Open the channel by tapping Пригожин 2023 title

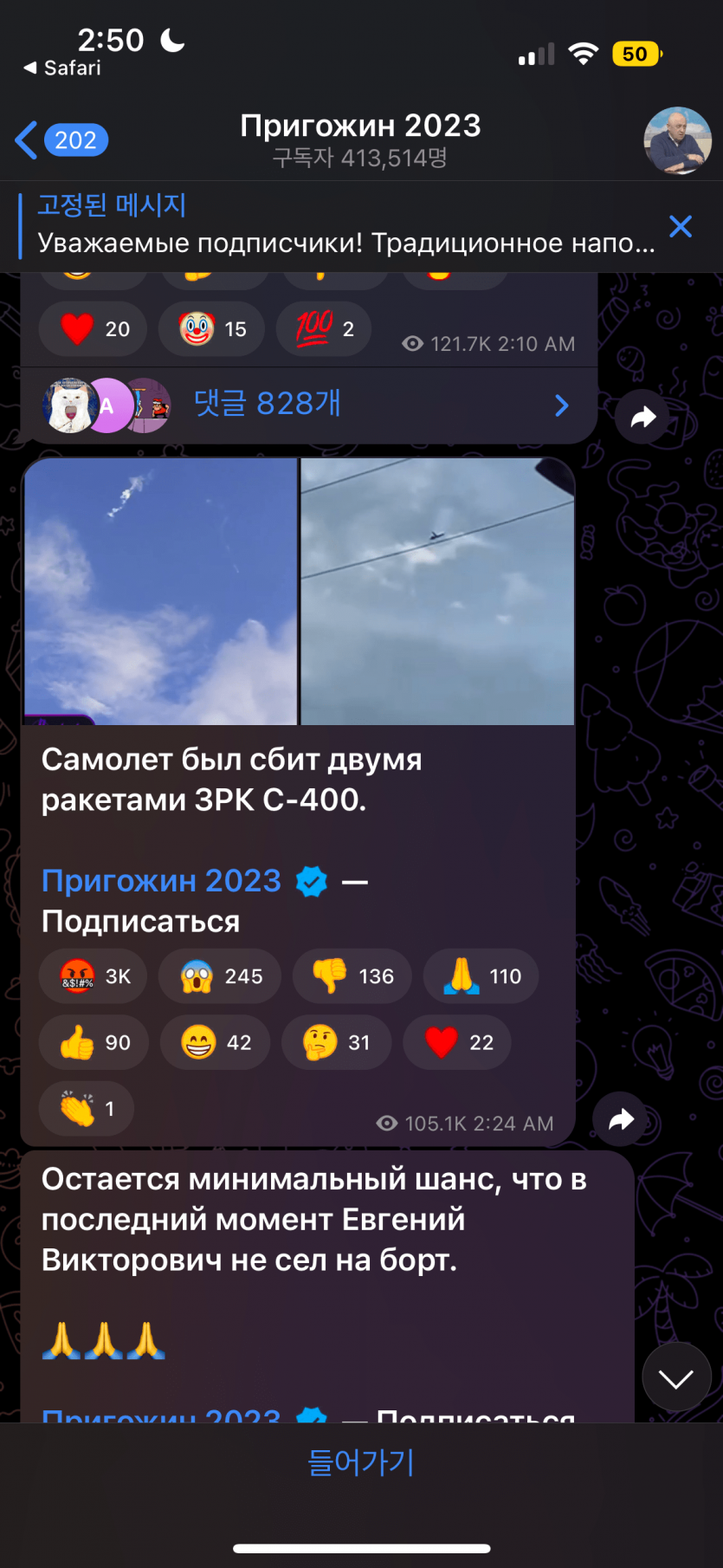click(x=361, y=126)
